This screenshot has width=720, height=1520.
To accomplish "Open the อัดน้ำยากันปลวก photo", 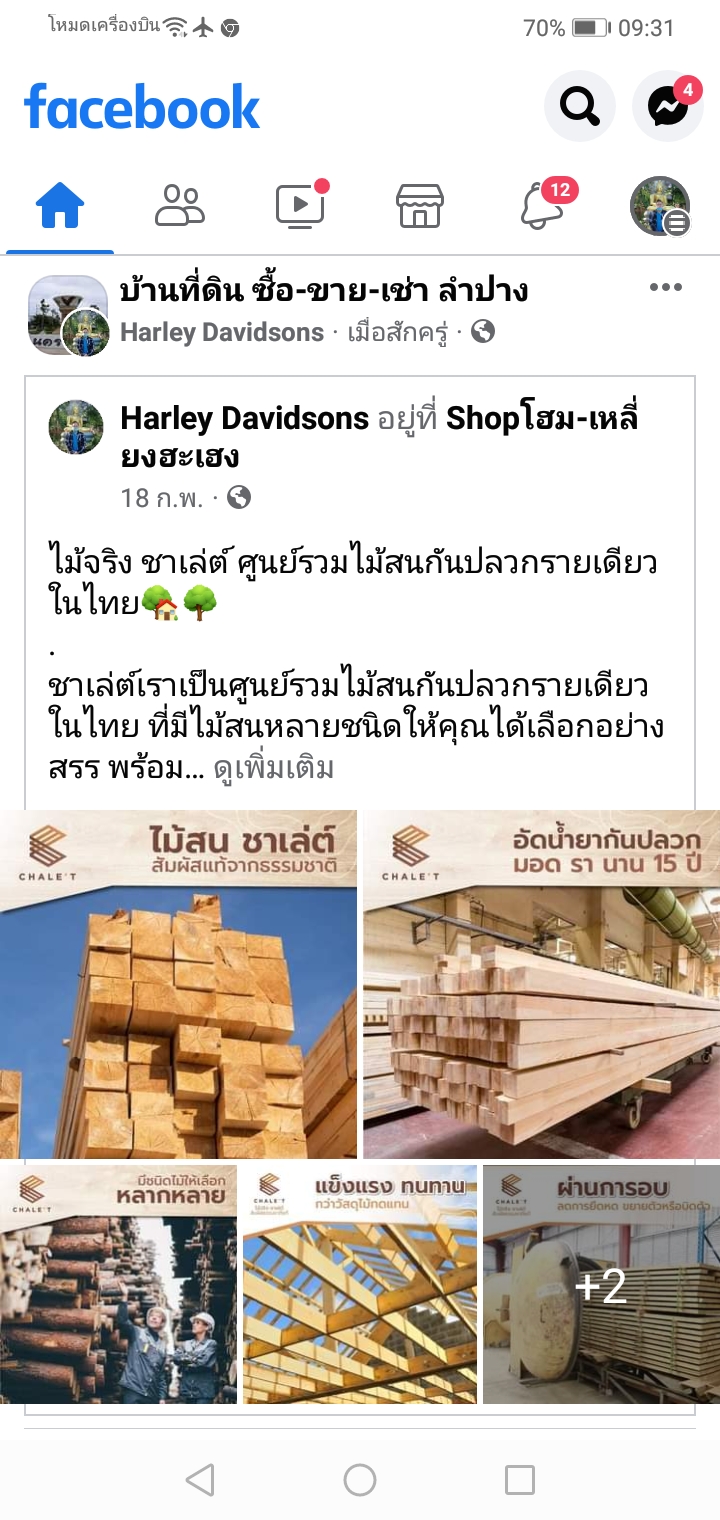I will coord(541,984).
